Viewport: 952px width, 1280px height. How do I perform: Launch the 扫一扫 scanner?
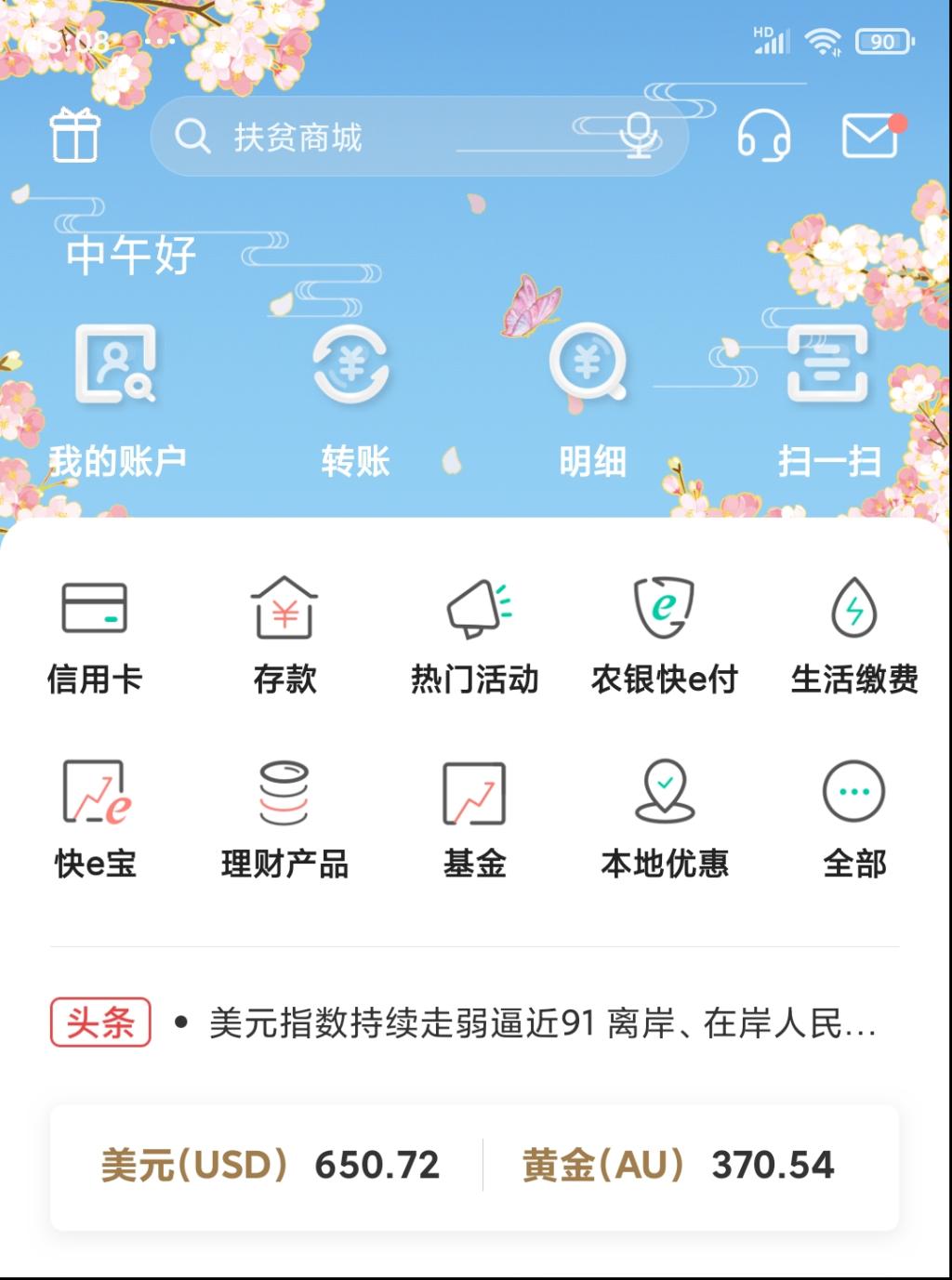[827, 400]
